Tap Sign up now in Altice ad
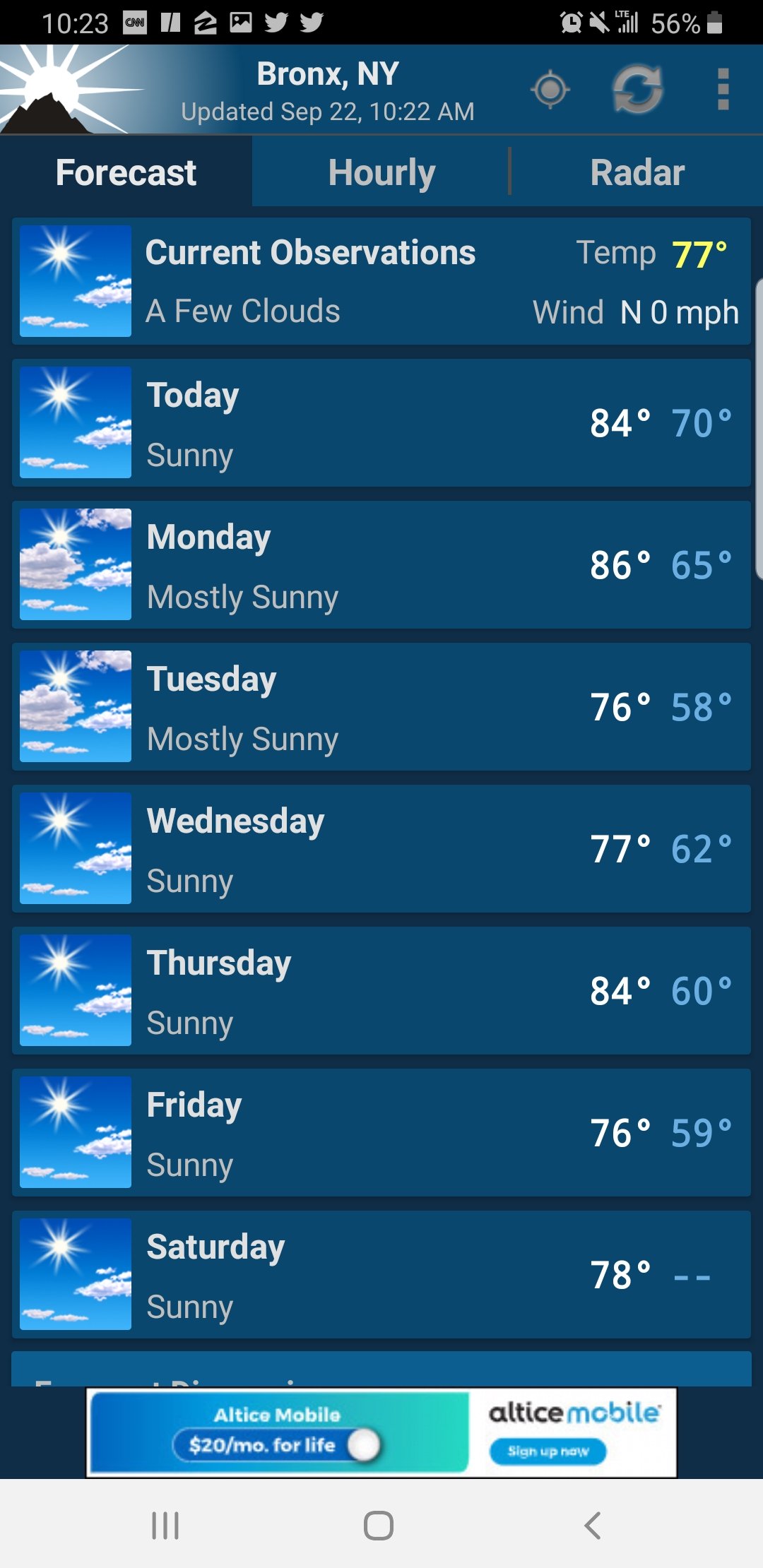 (548, 1451)
